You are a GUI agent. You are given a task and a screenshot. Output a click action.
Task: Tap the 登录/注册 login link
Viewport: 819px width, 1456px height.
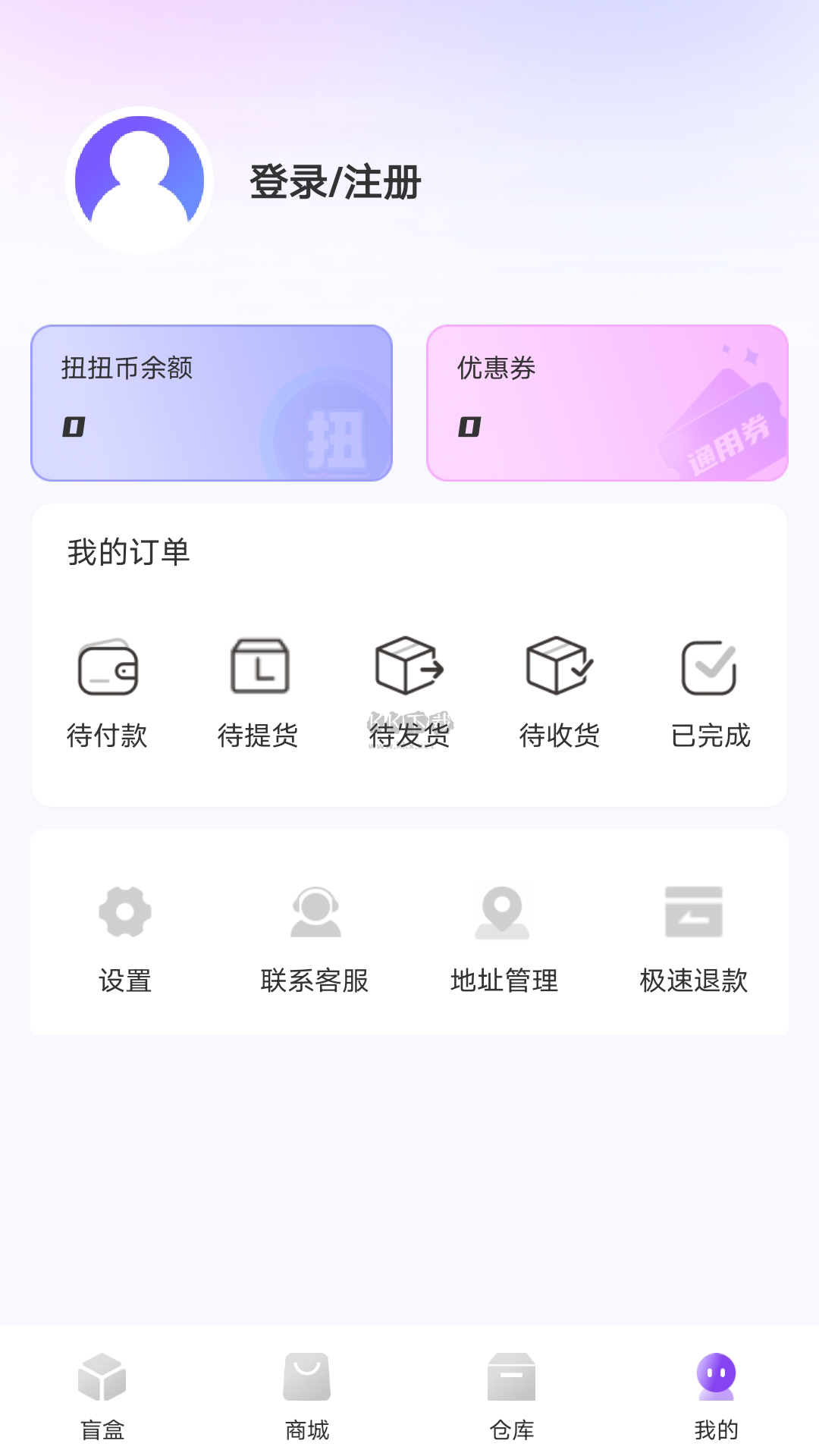(335, 182)
